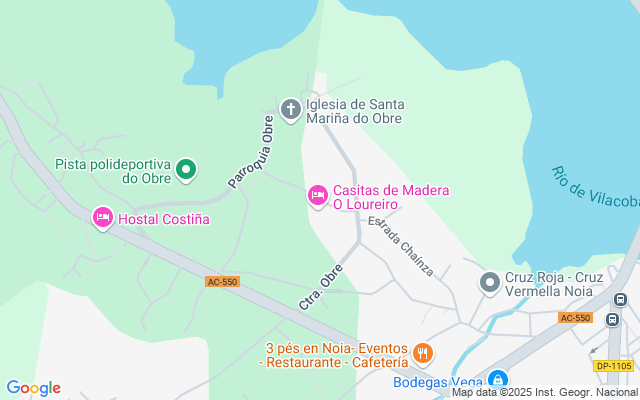
Task: Open Casitas de Madera O Loureiro pin
Action: (317, 196)
